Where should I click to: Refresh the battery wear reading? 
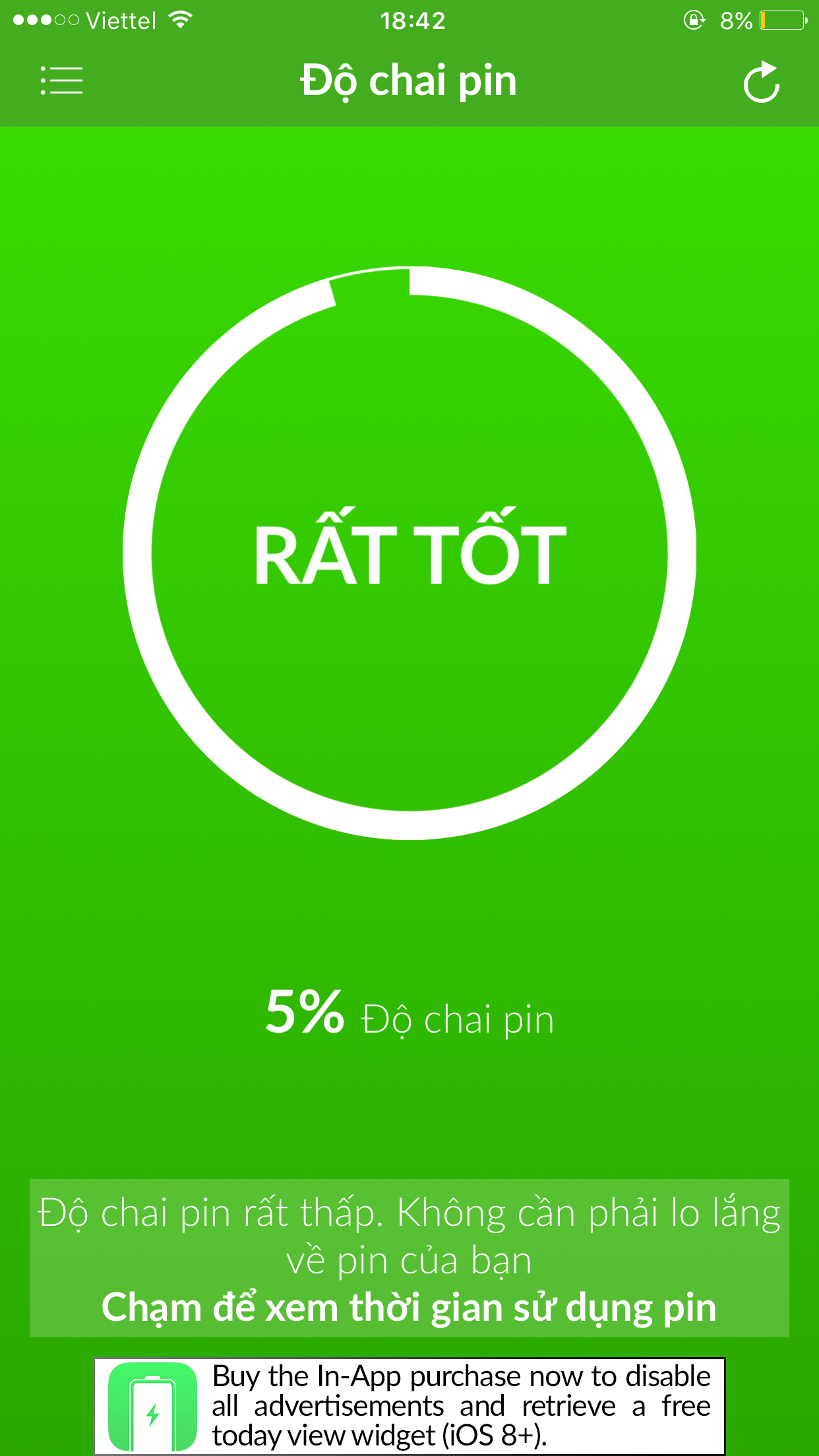[761, 82]
